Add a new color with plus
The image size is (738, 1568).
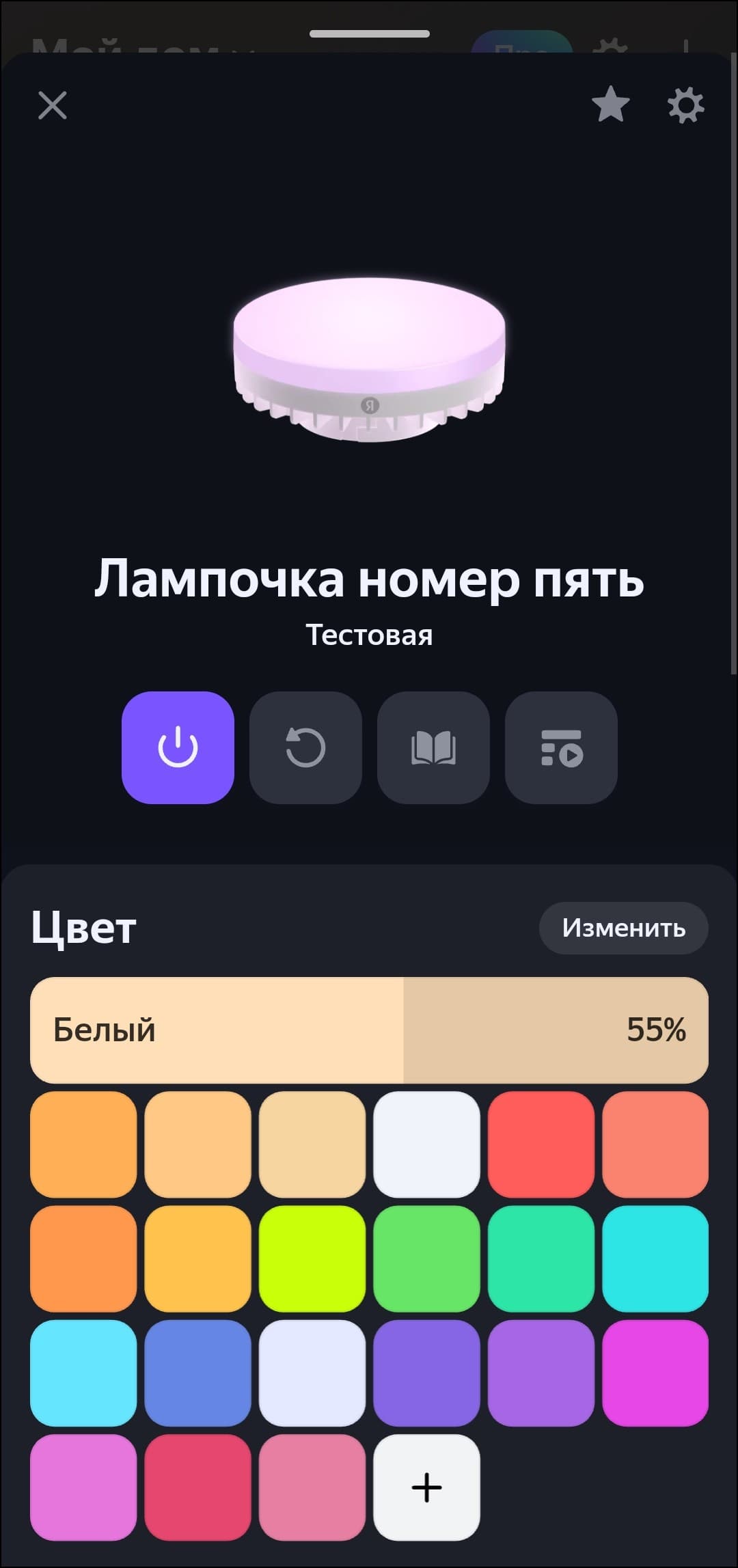426,1487
